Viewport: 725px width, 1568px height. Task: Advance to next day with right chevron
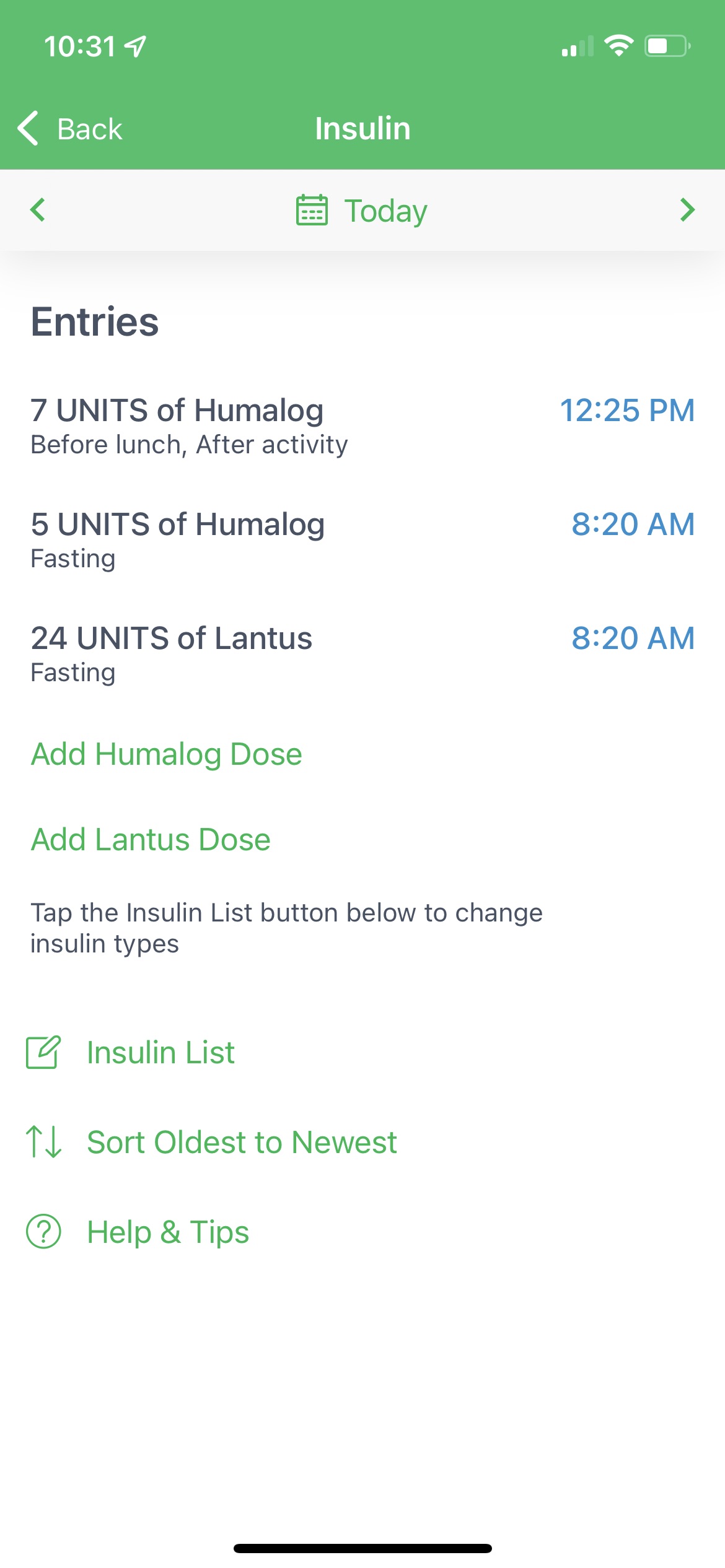(x=687, y=210)
